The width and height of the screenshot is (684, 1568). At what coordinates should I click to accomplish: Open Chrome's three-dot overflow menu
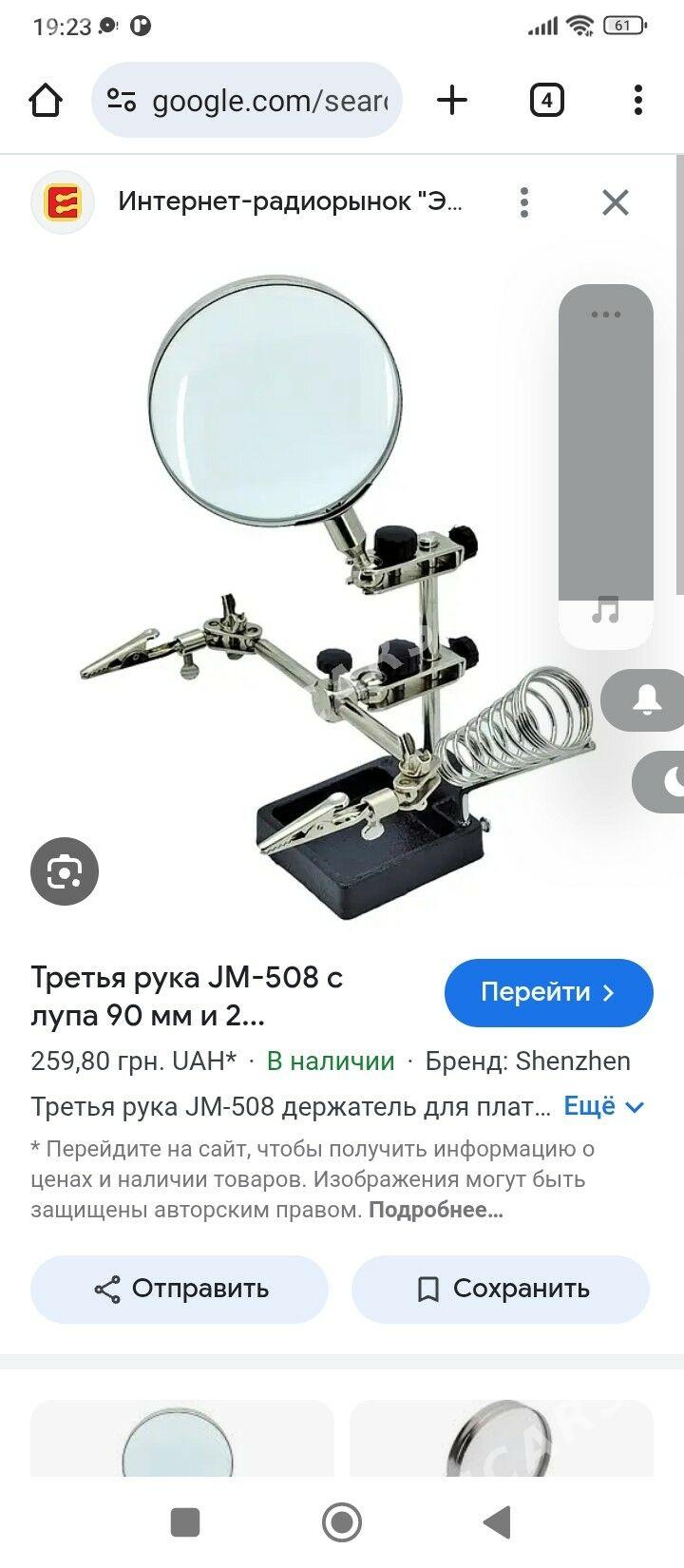[637, 100]
